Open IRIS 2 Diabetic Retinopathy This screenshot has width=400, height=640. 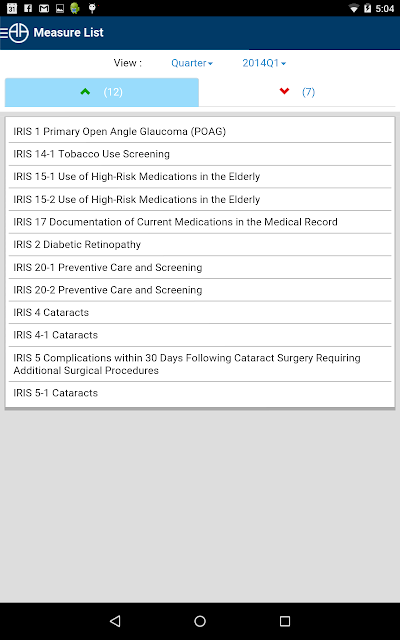pos(200,244)
